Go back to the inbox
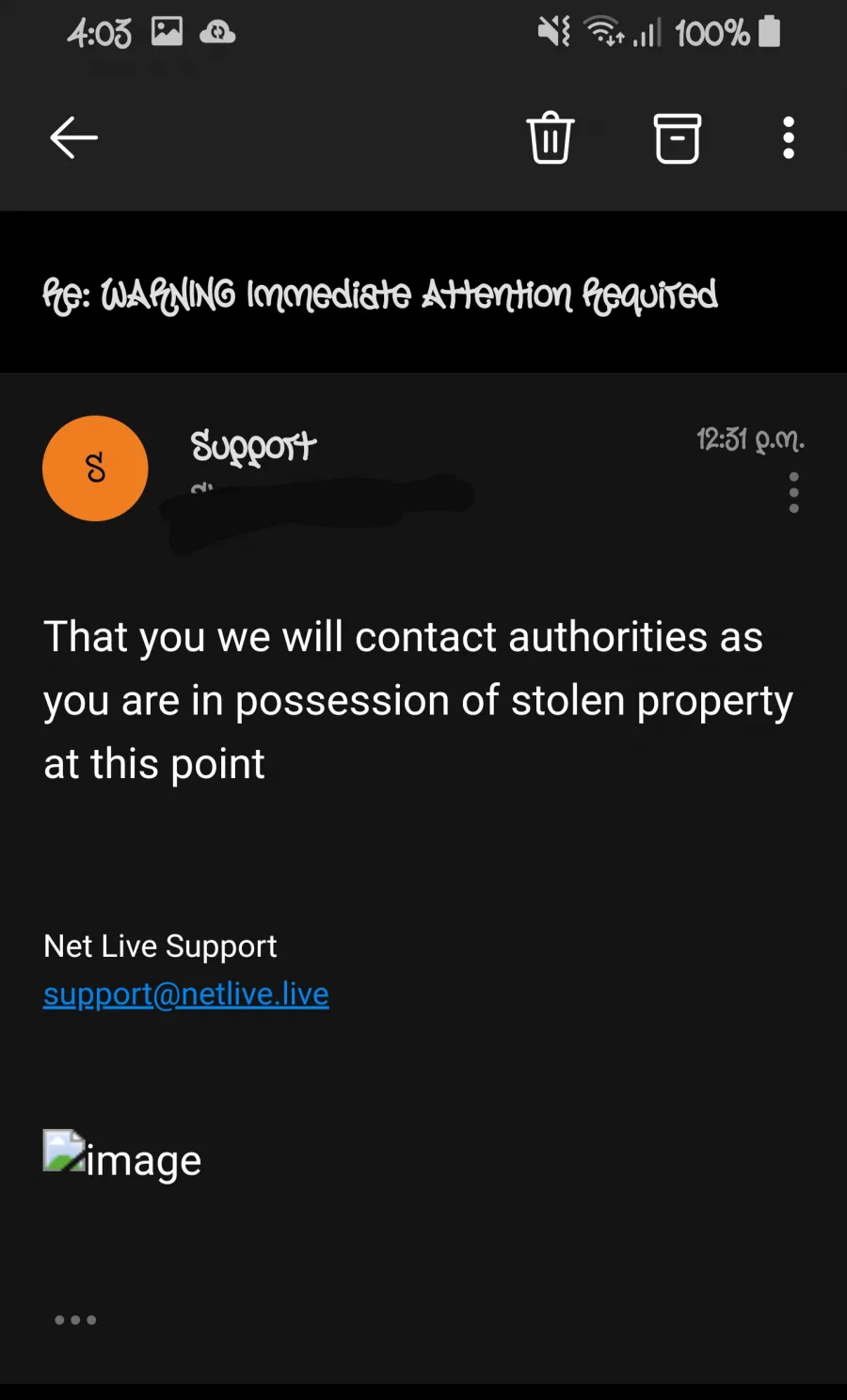847x1400 pixels. pos(73,138)
